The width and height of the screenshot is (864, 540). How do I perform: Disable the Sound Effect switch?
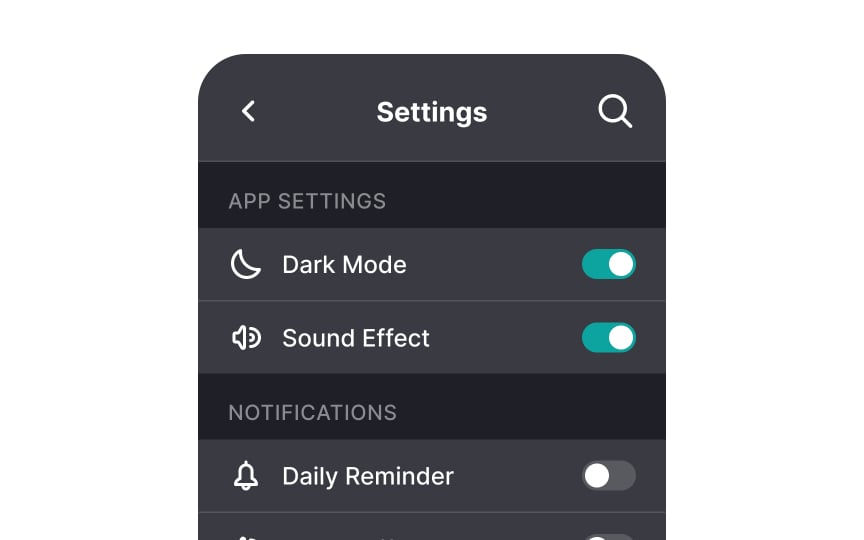pyautogui.click(x=609, y=338)
